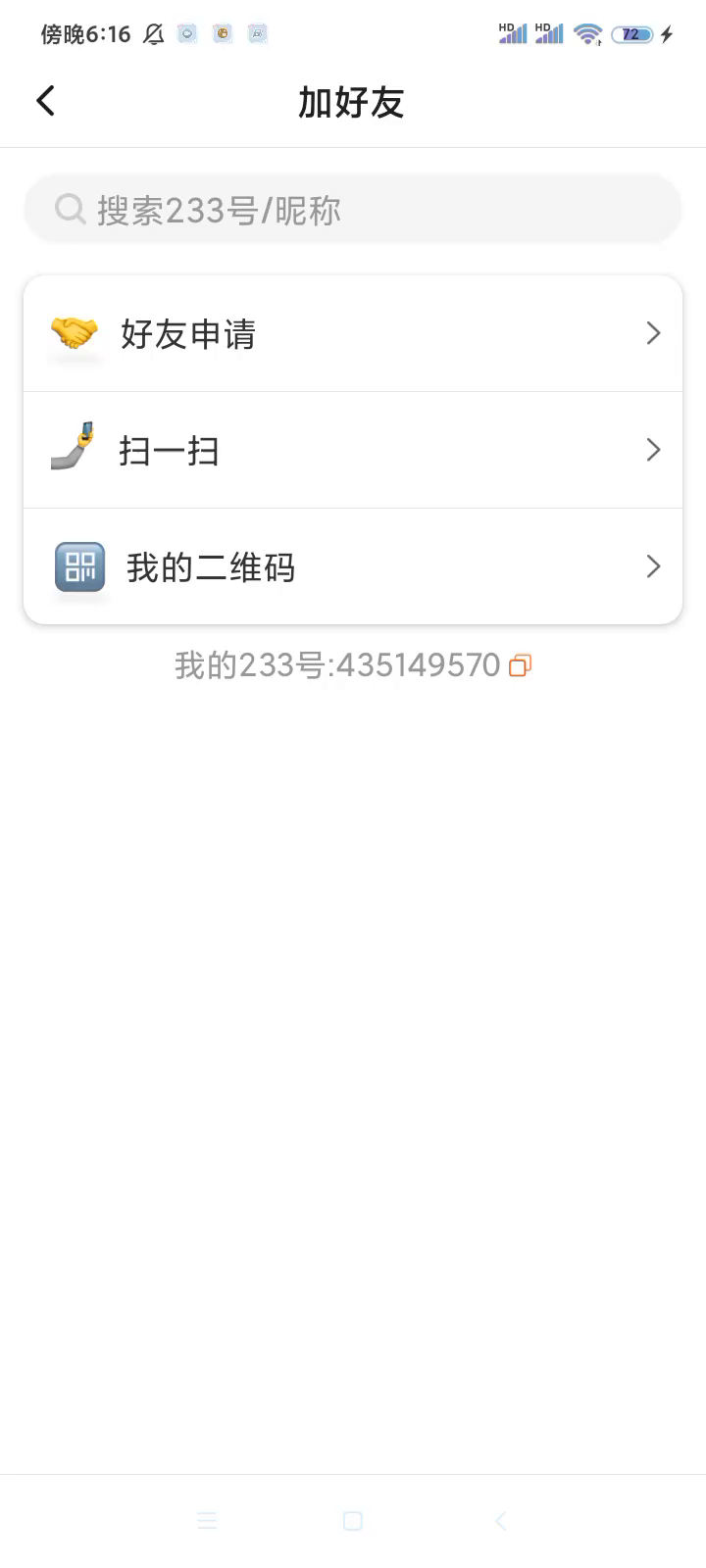This screenshot has width=706, height=1568.
Task: Go back from the 加好友 page
Action: click(46, 101)
